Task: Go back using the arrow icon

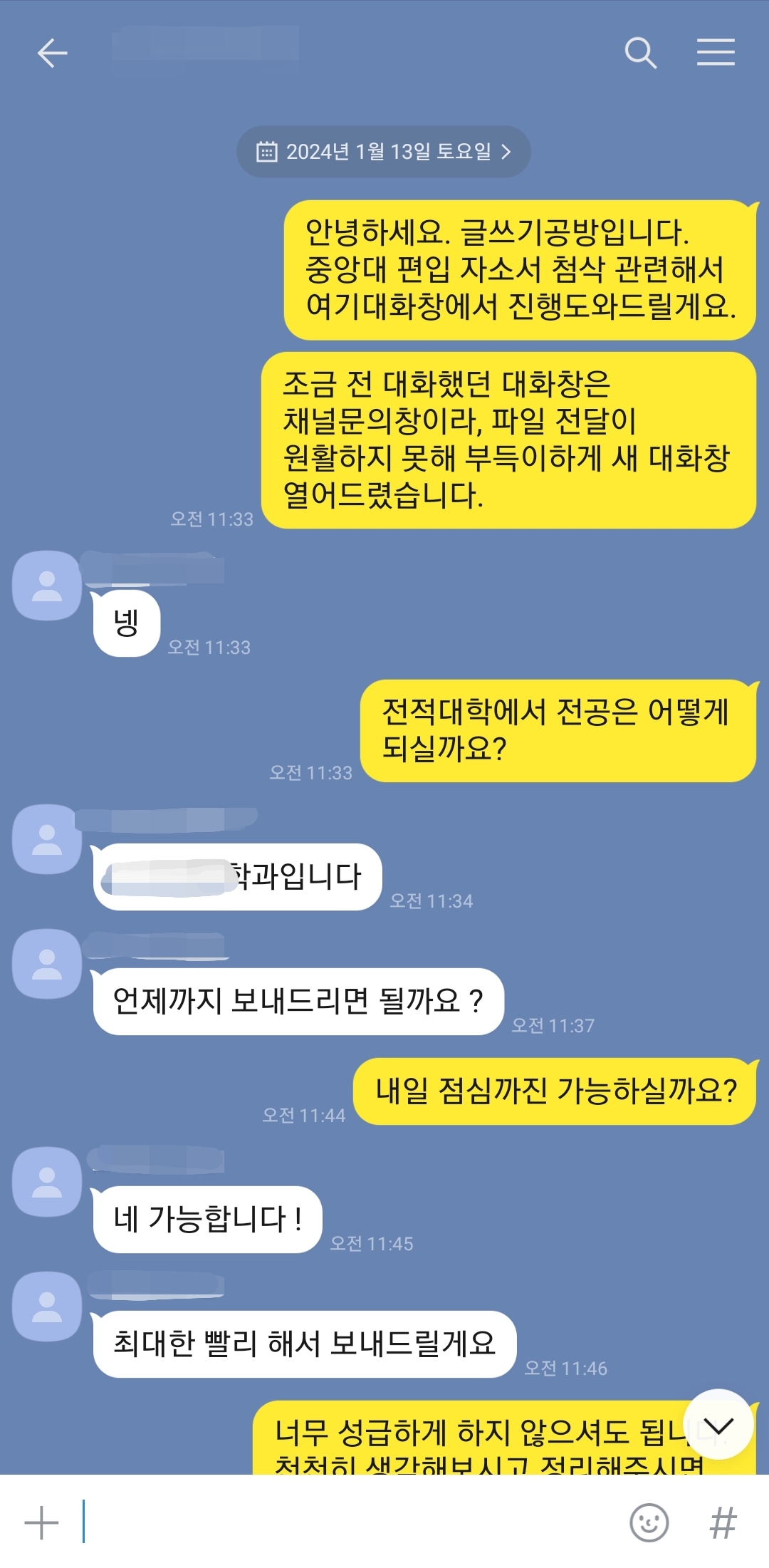Action: (x=52, y=53)
